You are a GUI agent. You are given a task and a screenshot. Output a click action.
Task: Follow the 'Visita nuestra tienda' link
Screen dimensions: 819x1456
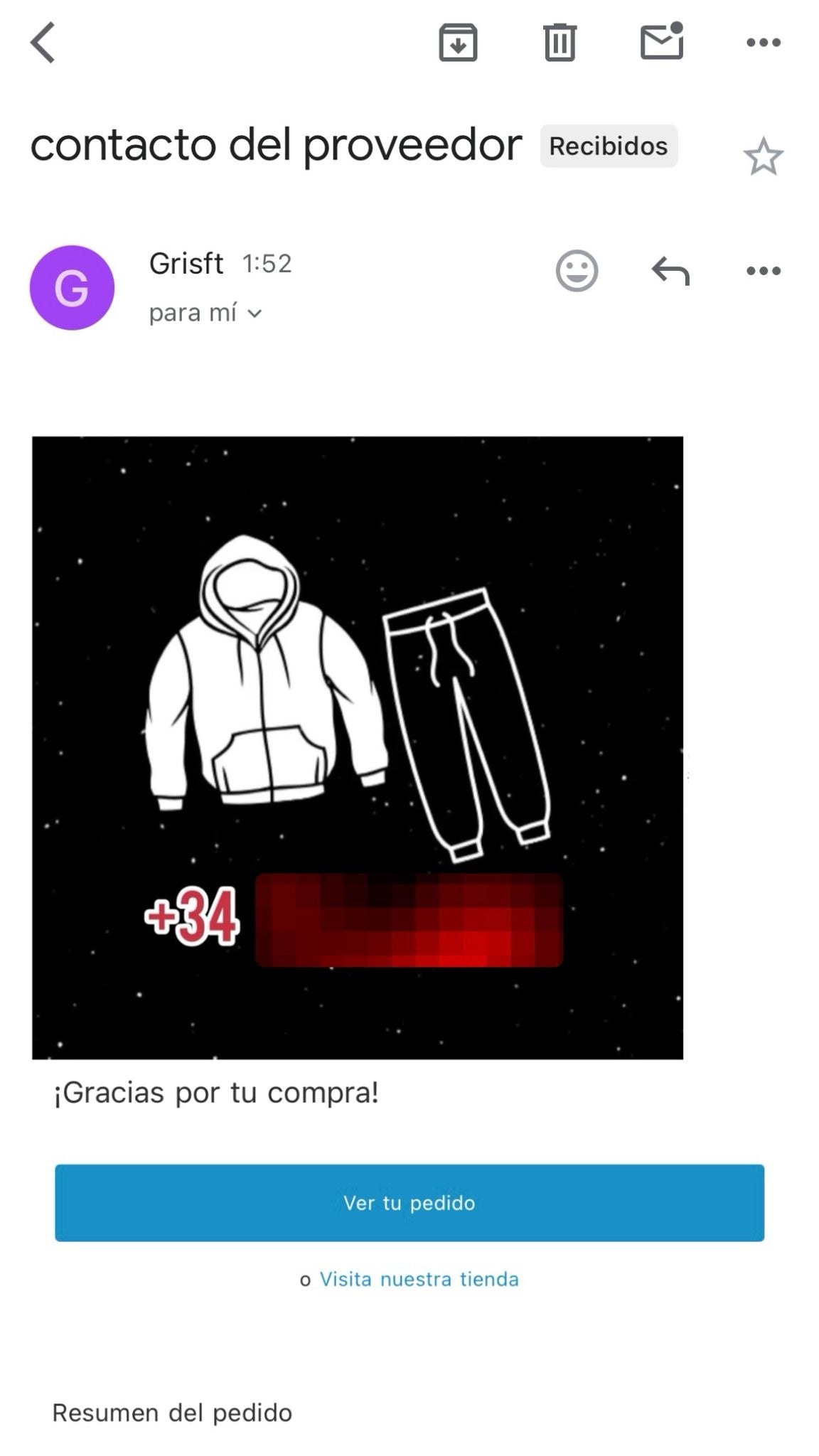pos(419,1279)
